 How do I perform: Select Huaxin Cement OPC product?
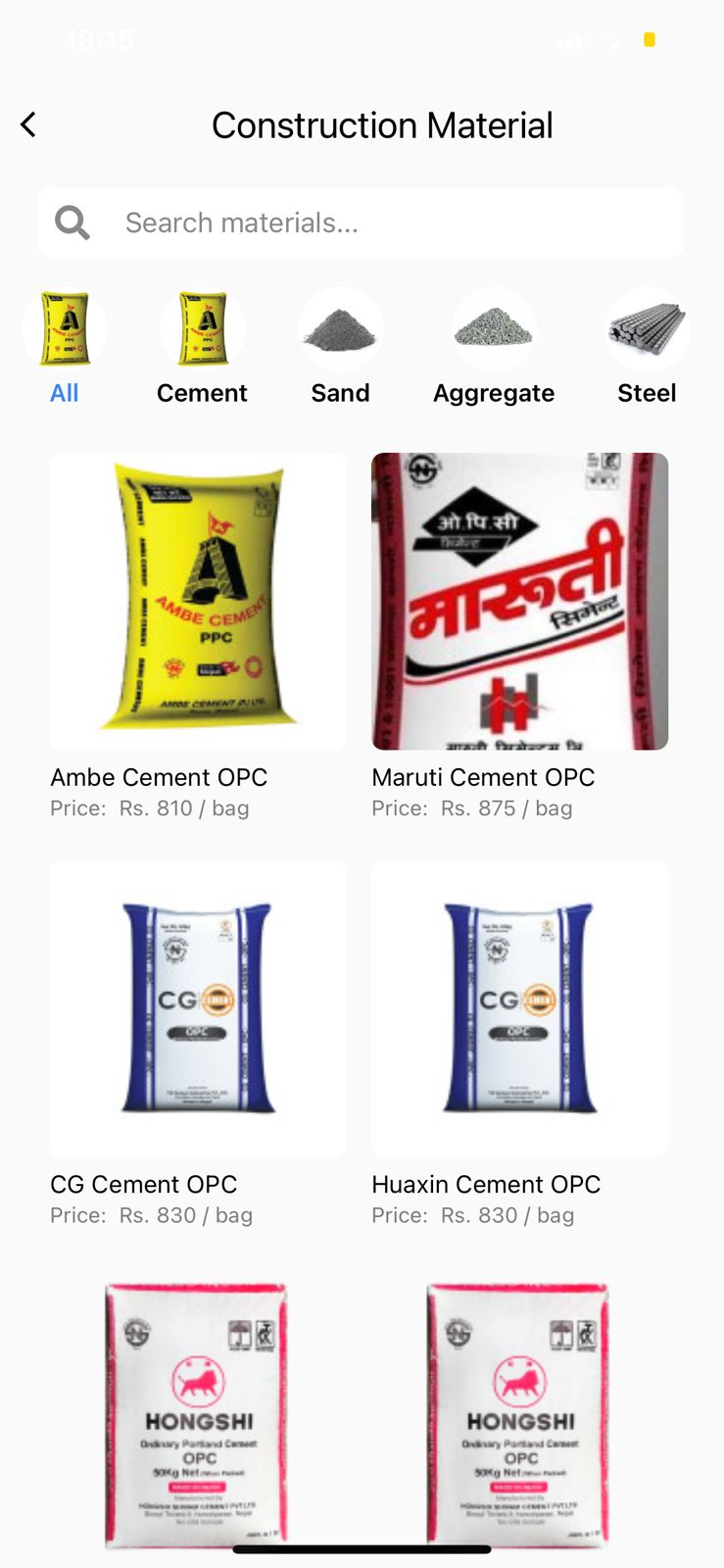[x=519, y=1008]
